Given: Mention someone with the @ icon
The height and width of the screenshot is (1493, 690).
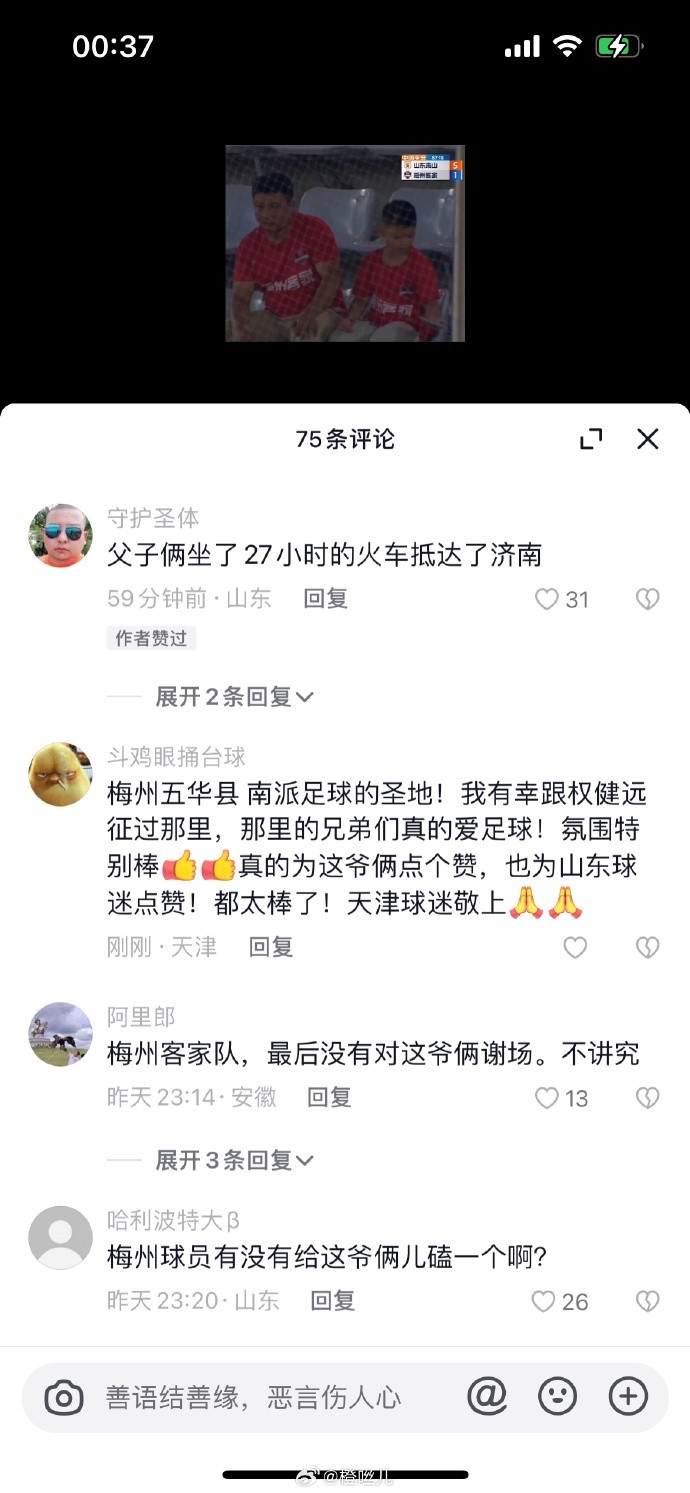Looking at the screenshot, I should pos(487,1396).
